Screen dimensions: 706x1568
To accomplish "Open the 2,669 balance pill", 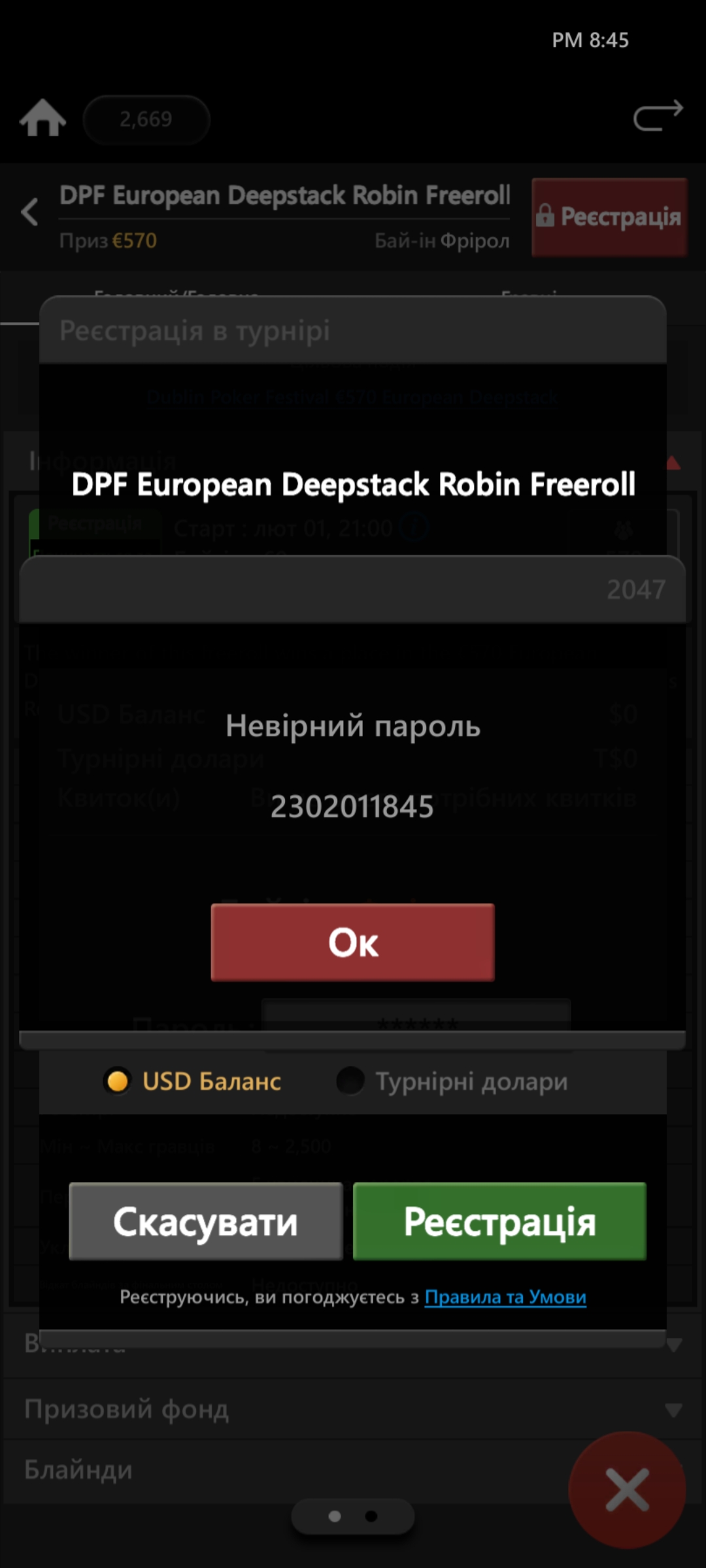I will pyautogui.click(x=146, y=119).
